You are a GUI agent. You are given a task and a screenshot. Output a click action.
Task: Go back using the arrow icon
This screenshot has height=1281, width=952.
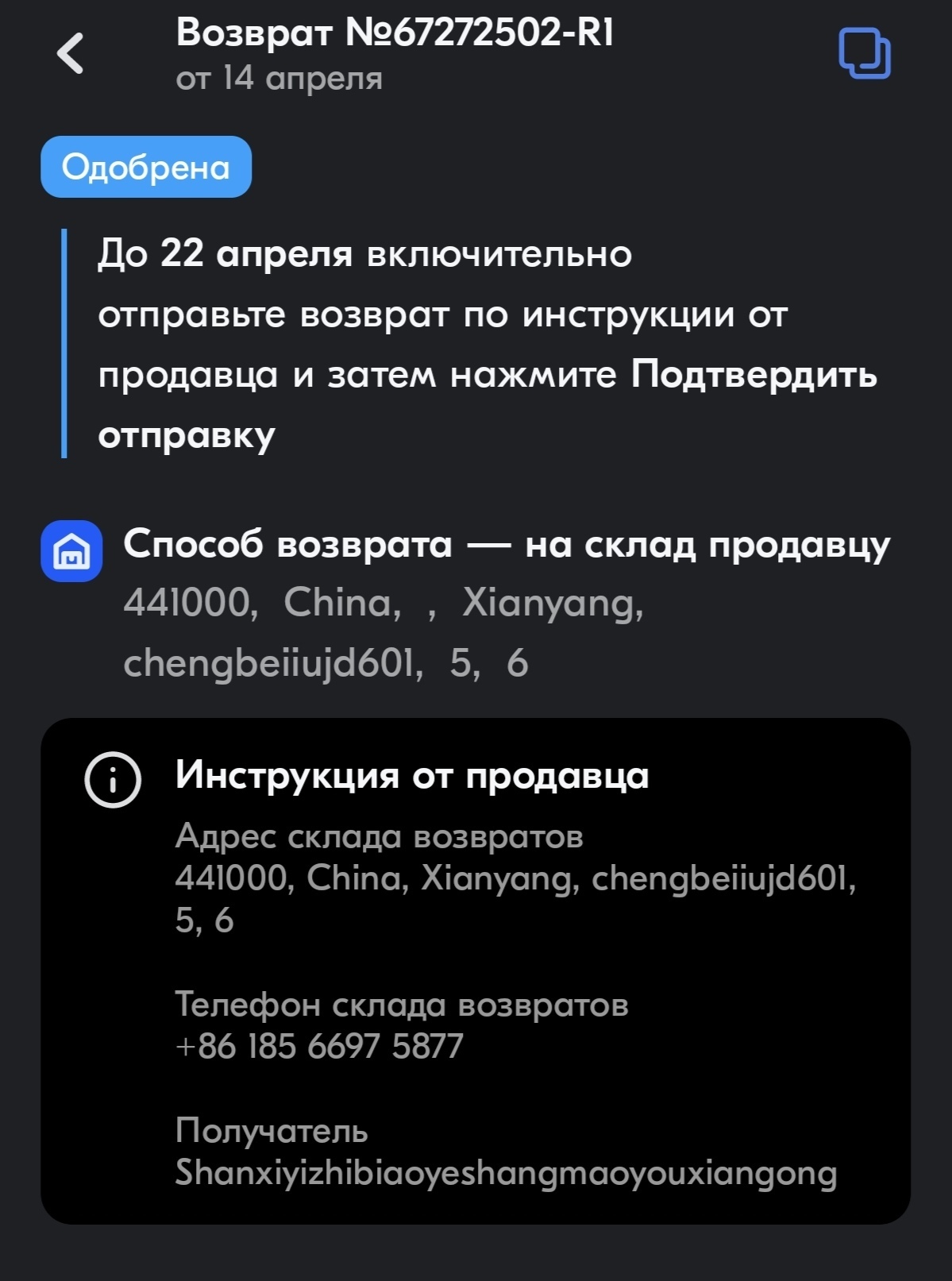pyautogui.click(x=71, y=53)
